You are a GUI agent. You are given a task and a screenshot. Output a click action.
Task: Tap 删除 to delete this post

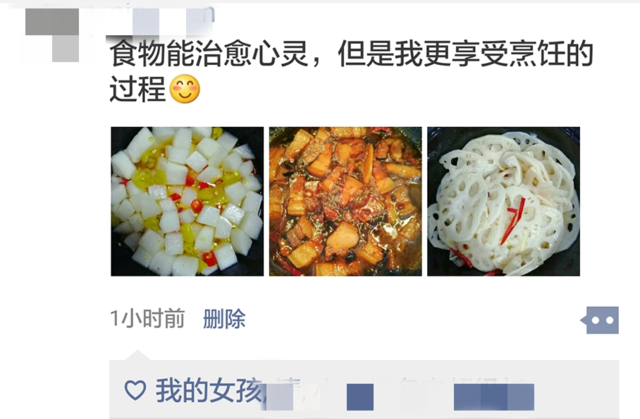point(224,319)
